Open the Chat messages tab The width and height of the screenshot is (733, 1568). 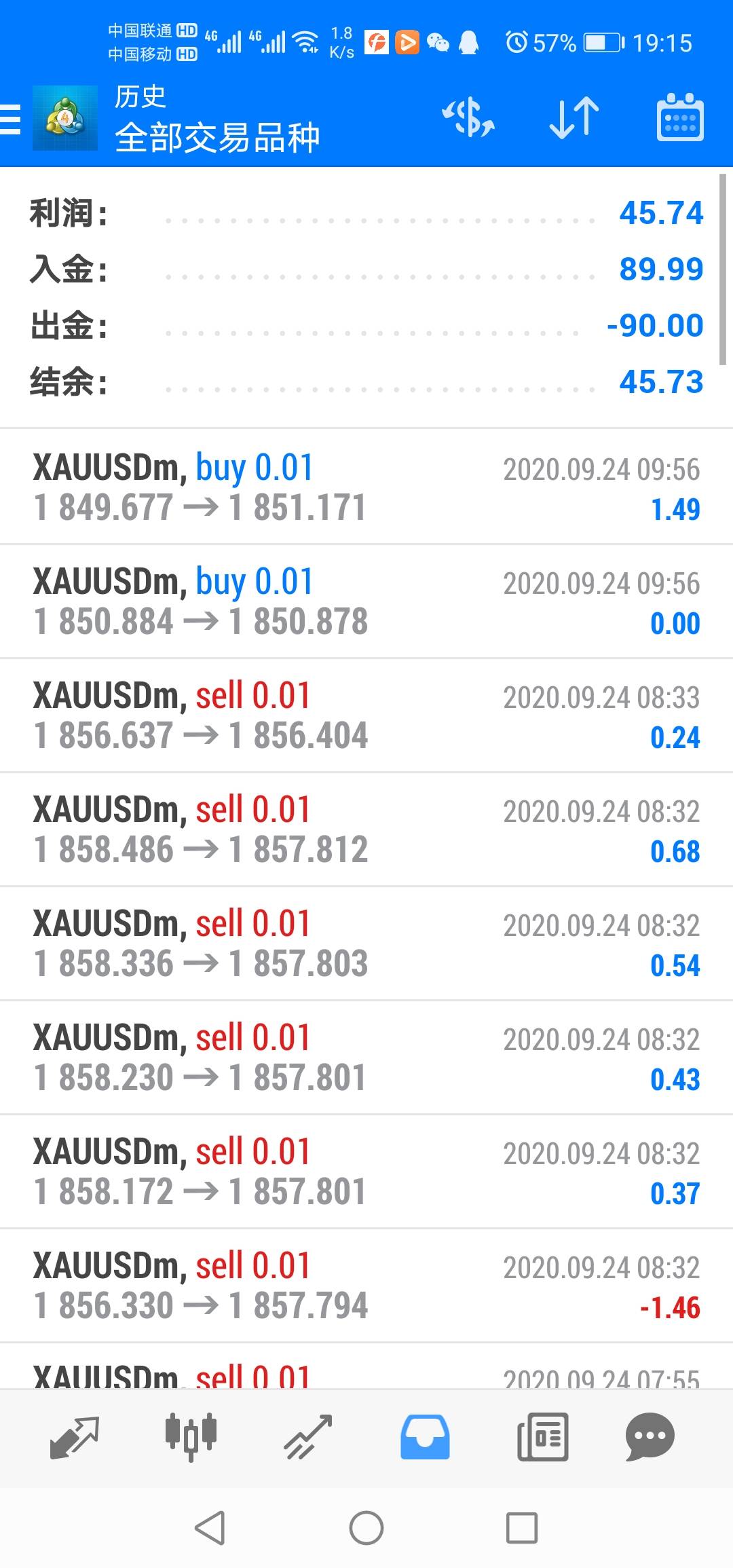(x=650, y=1437)
